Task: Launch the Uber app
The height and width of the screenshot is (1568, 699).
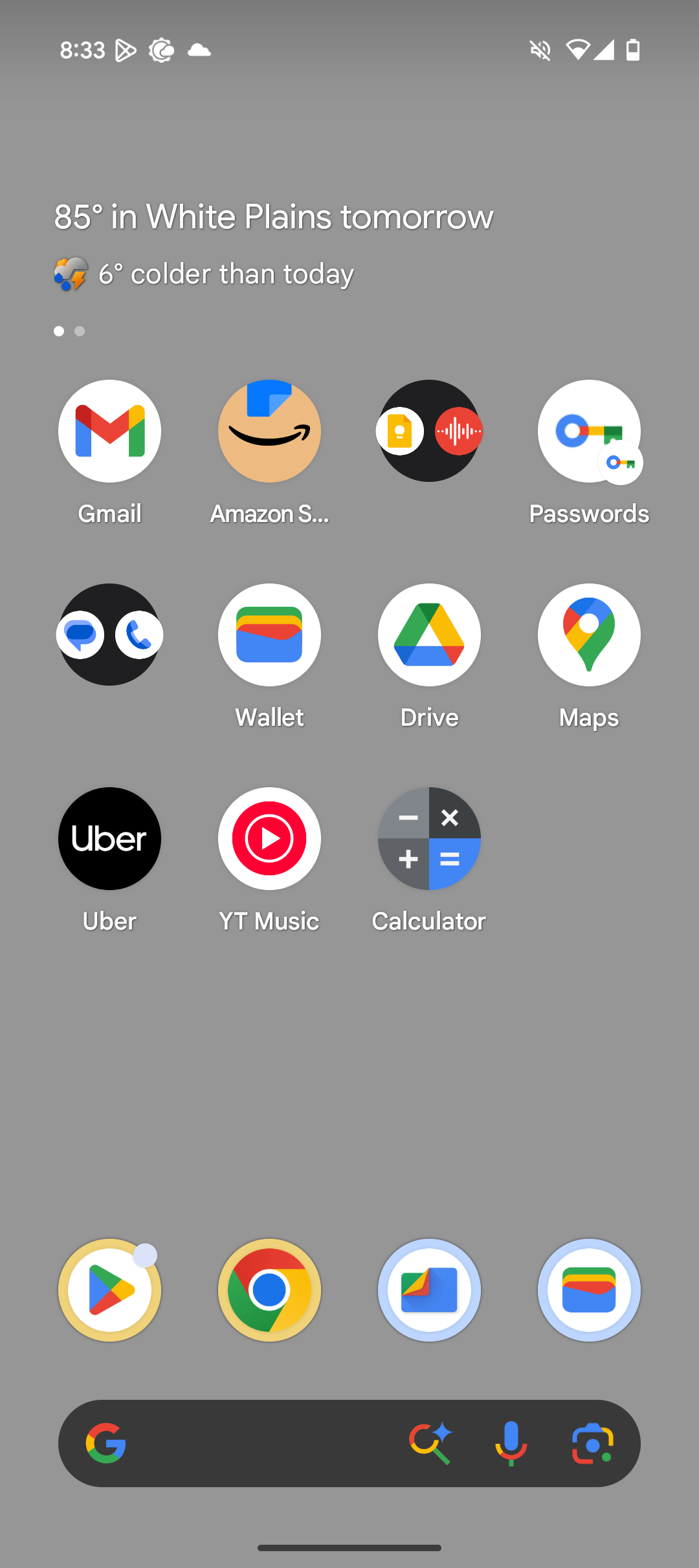Action: point(109,838)
